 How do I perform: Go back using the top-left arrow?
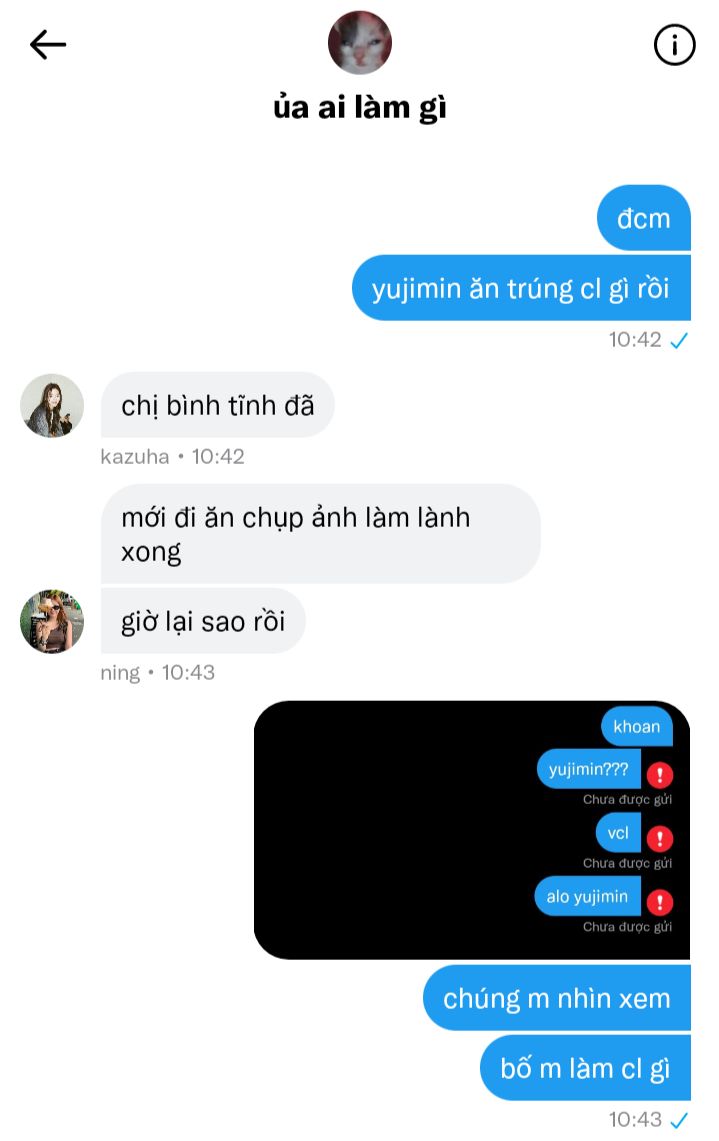tap(48, 44)
